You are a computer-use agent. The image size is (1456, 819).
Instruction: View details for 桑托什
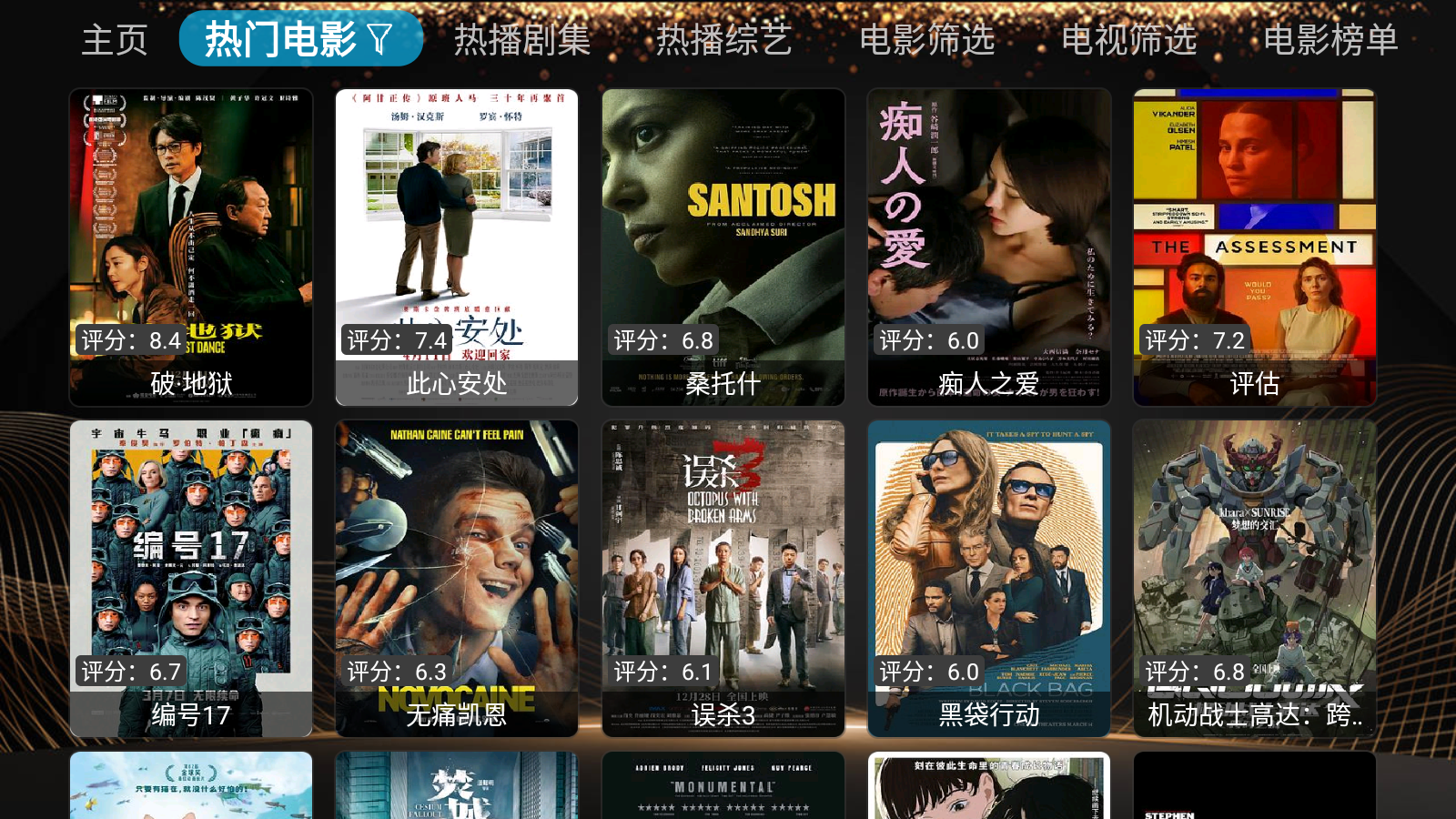pos(723,247)
